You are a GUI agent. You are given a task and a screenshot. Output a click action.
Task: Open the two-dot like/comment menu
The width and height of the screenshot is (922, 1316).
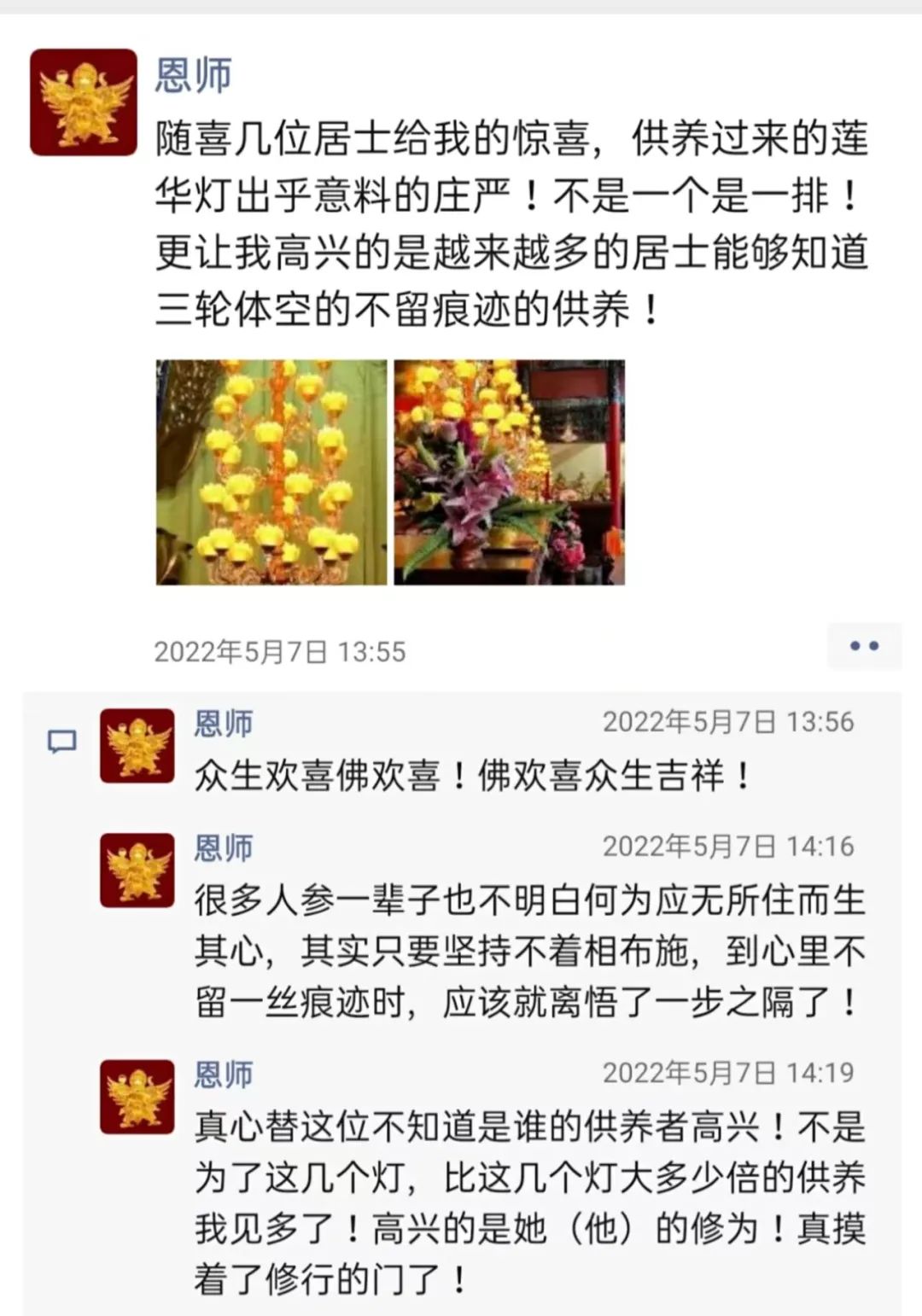(x=864, y=646)
